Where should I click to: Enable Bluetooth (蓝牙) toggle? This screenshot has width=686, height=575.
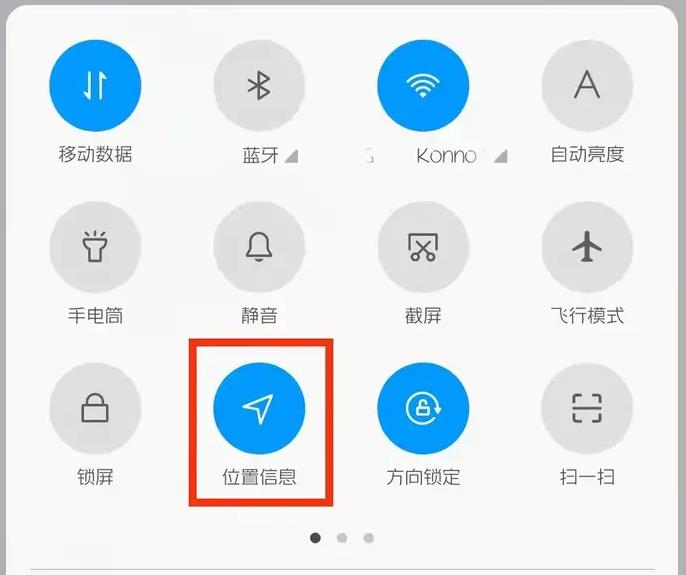(259, 86)
